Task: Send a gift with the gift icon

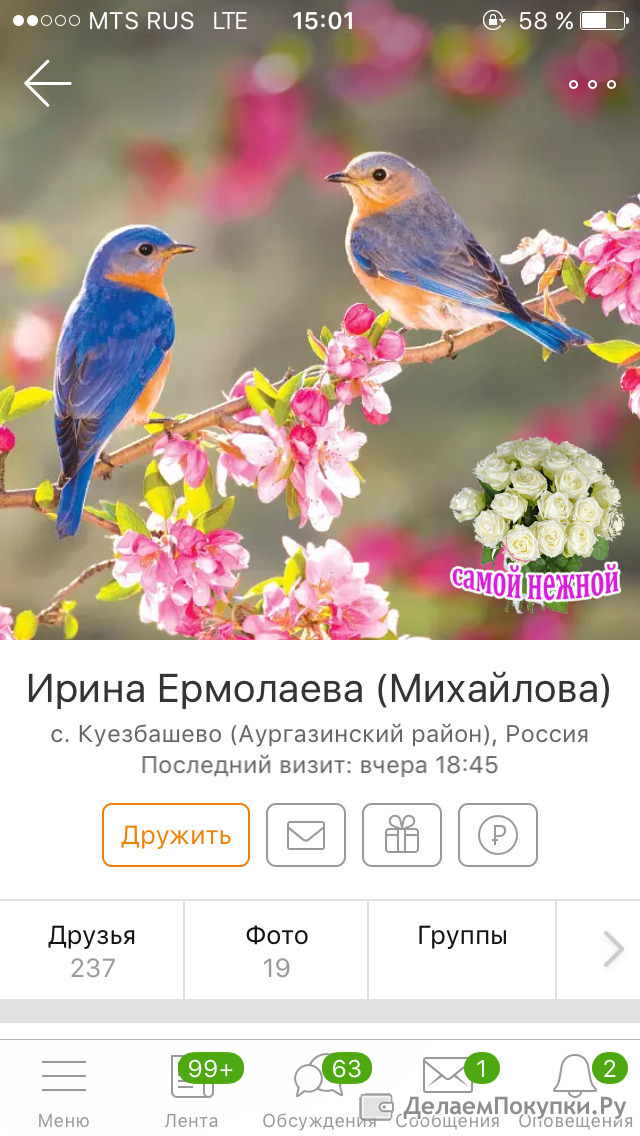Action: point(402,835)
